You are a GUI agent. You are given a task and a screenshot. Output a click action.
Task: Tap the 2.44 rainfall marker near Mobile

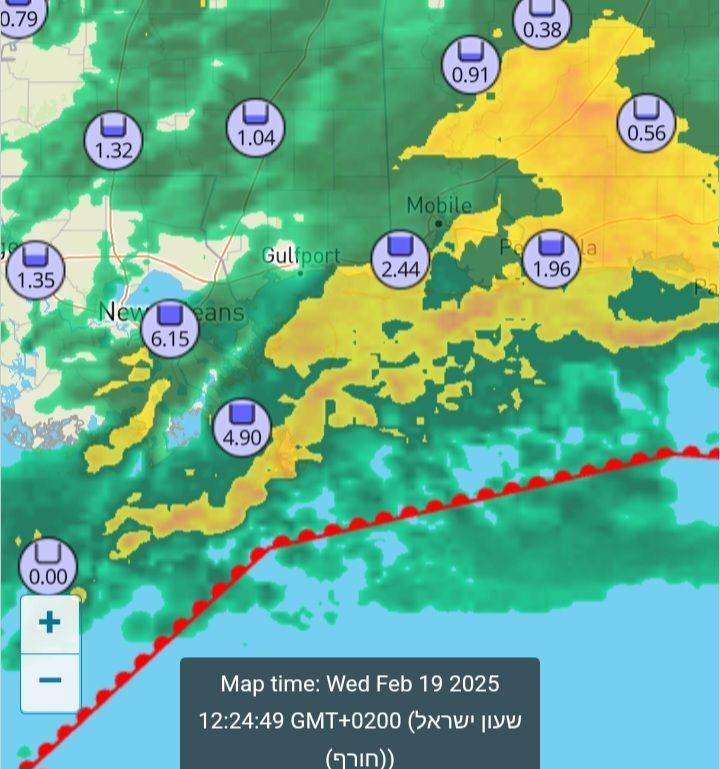pyautogui.click(x=400, y=256)
